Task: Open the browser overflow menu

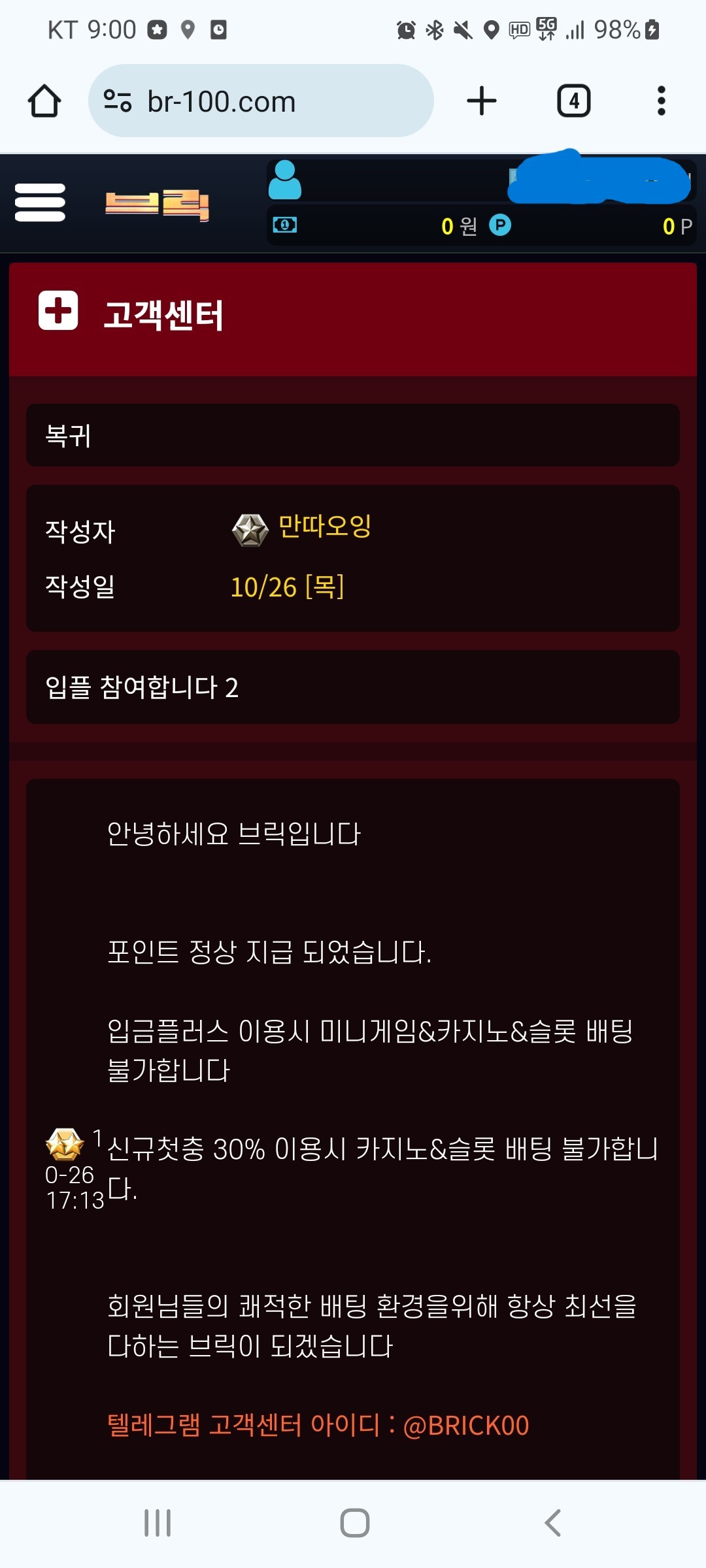Action: coord(661,101)
